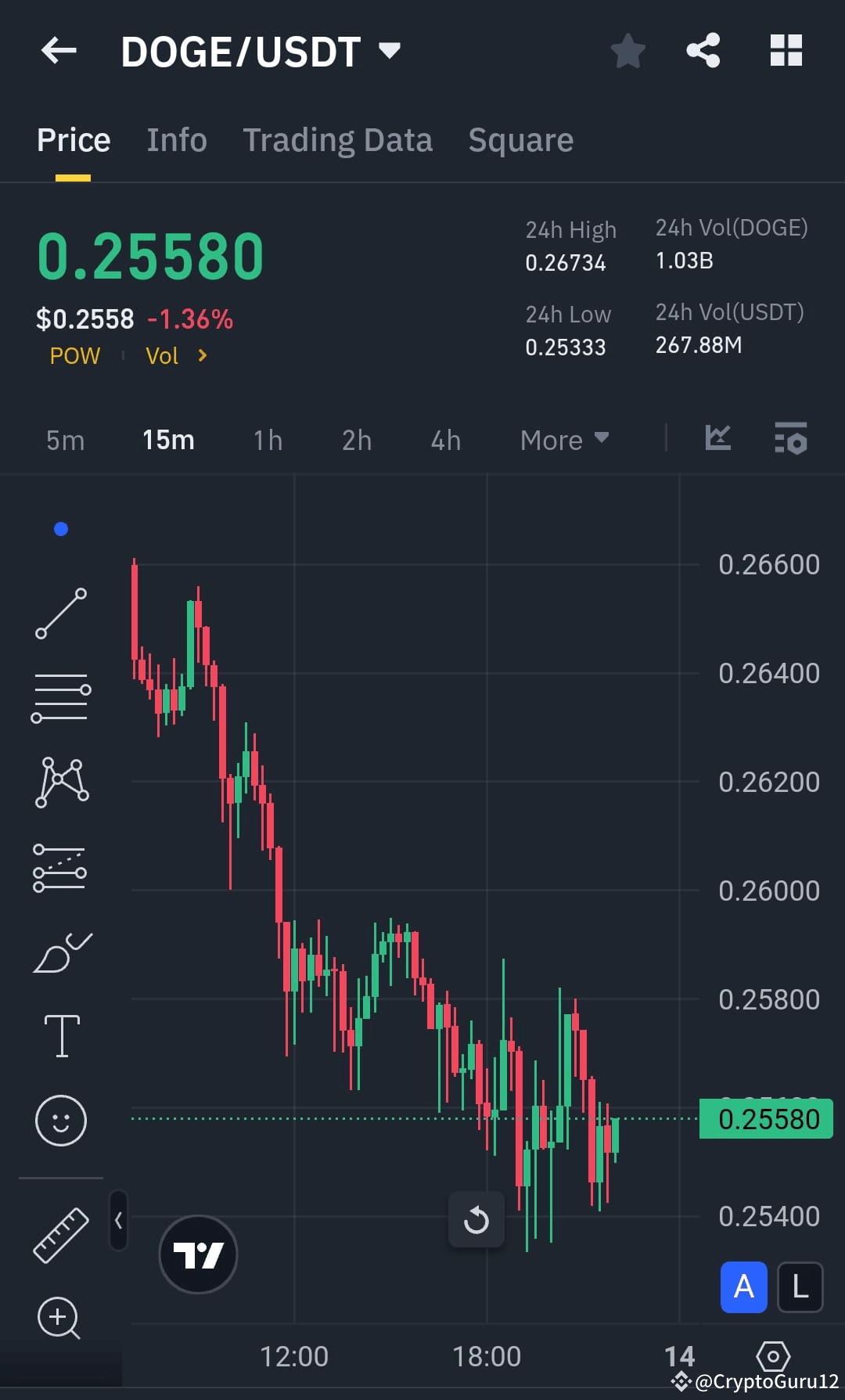Select the text annotation tool
This screenshot has height=1400, width=845.
click(60, 1034)
